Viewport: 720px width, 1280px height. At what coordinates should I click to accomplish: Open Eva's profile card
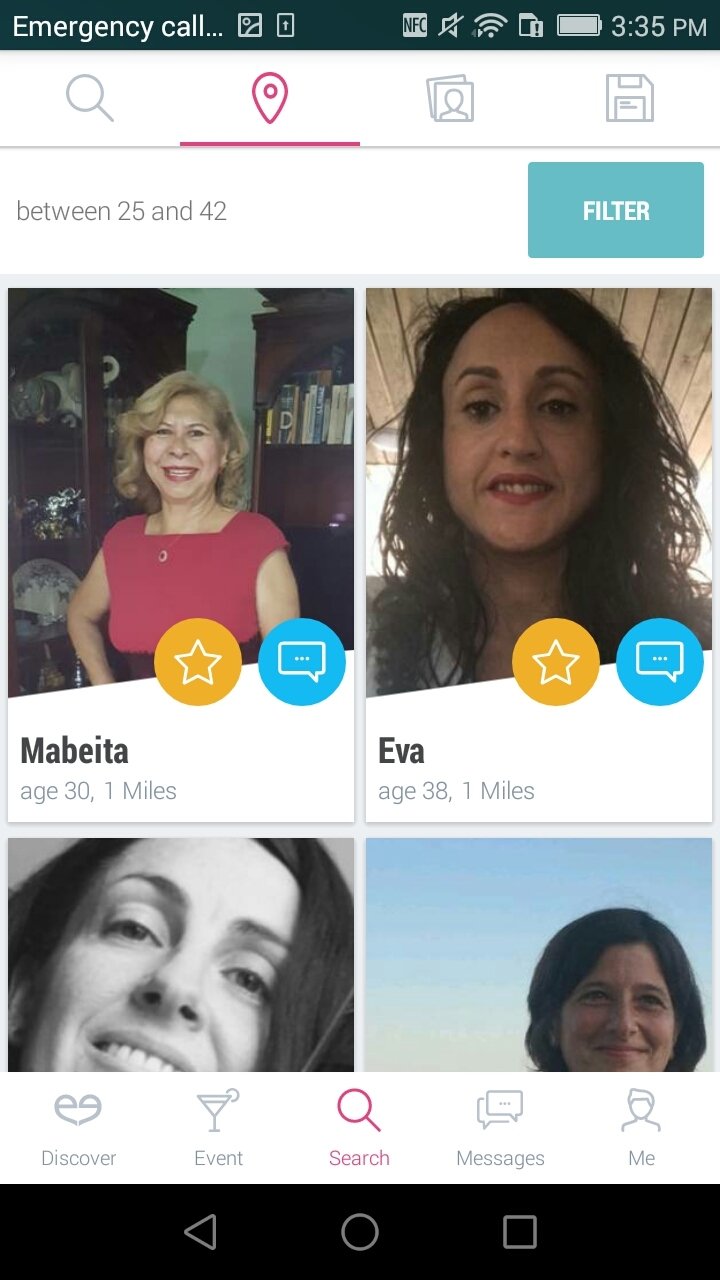coord(539,555)
